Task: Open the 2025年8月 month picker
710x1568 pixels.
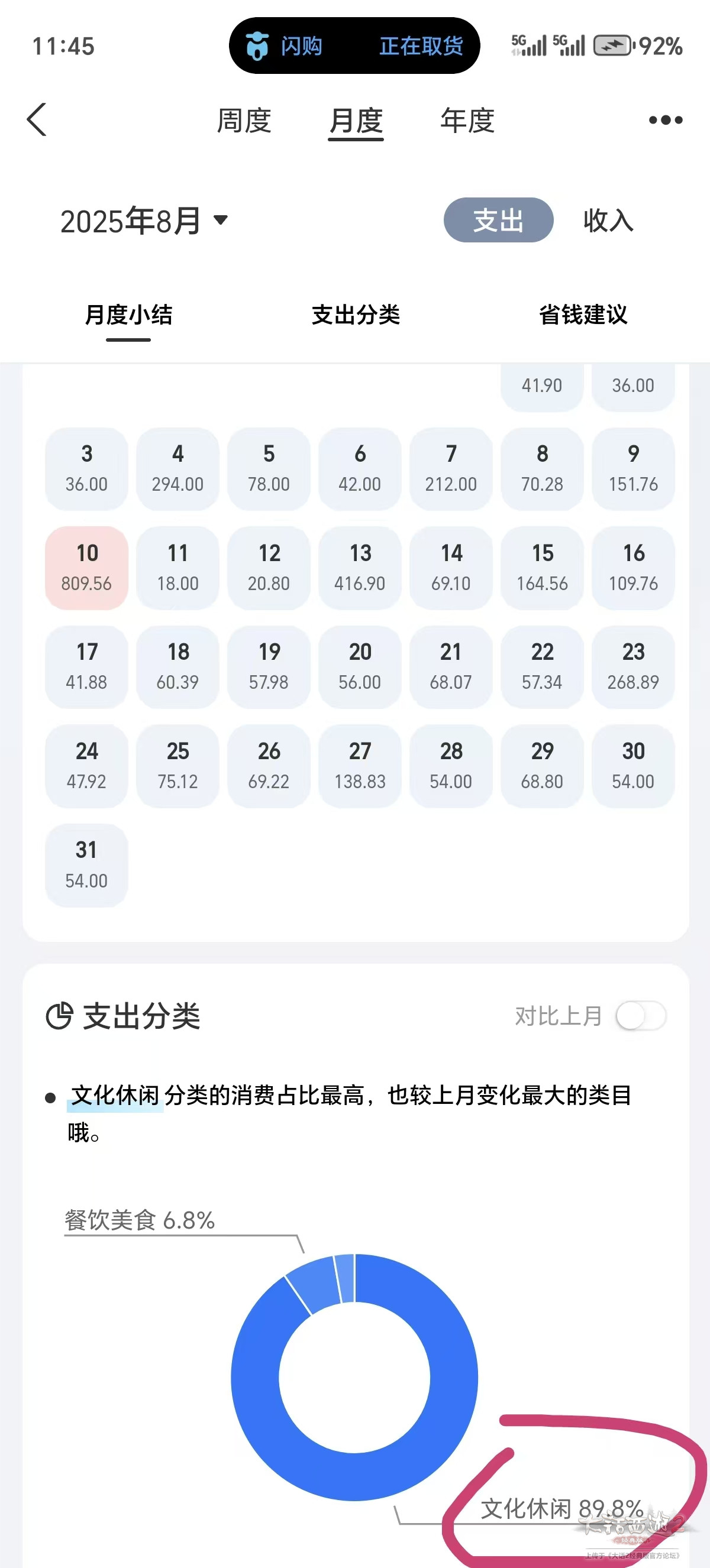Action: (144, 221)
